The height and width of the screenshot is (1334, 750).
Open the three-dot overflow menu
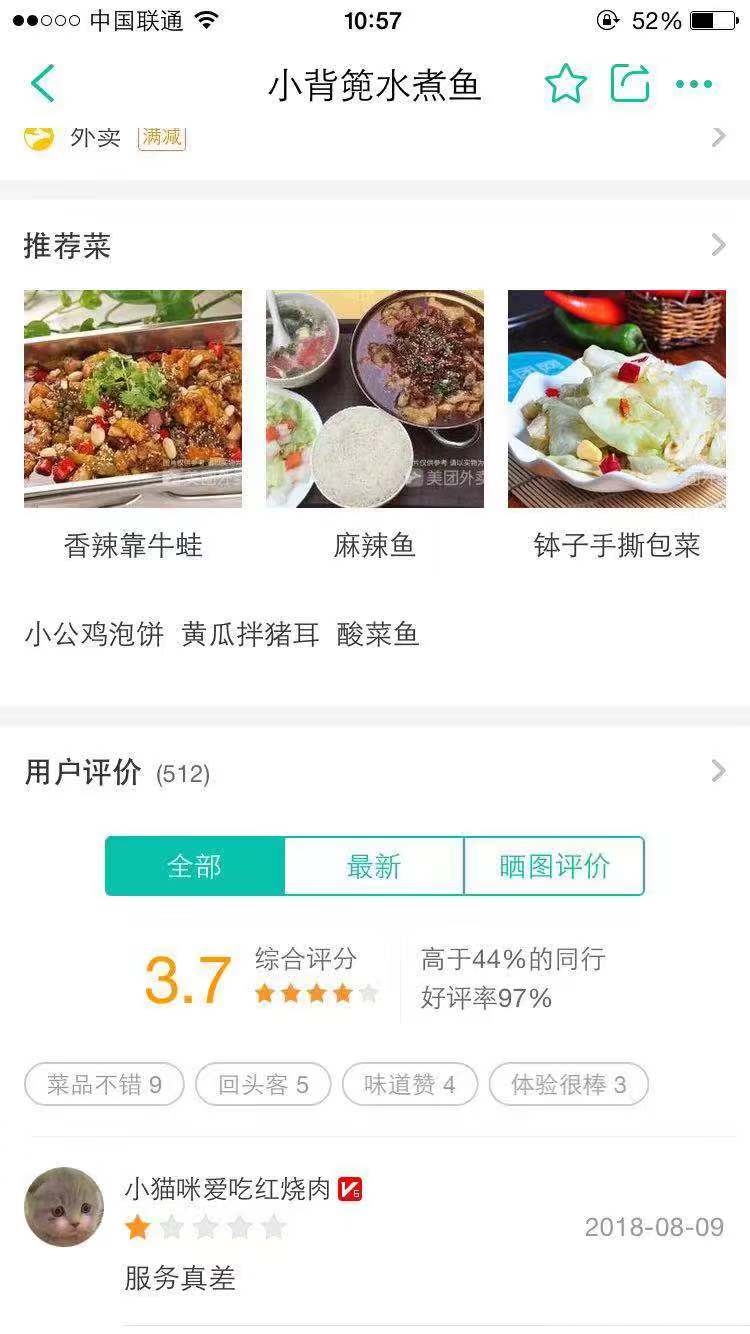click(x=694, y=84)
